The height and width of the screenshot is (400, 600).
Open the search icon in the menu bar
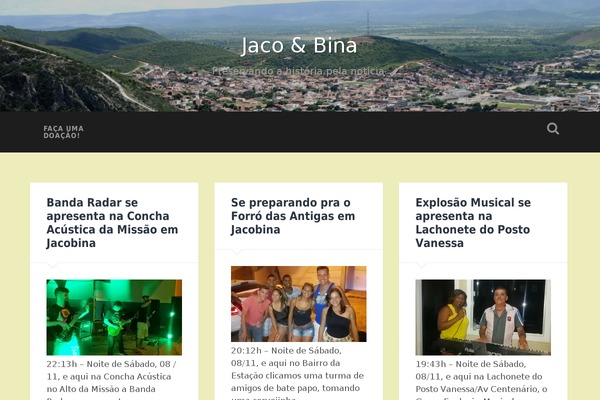(x=553, y=129)
